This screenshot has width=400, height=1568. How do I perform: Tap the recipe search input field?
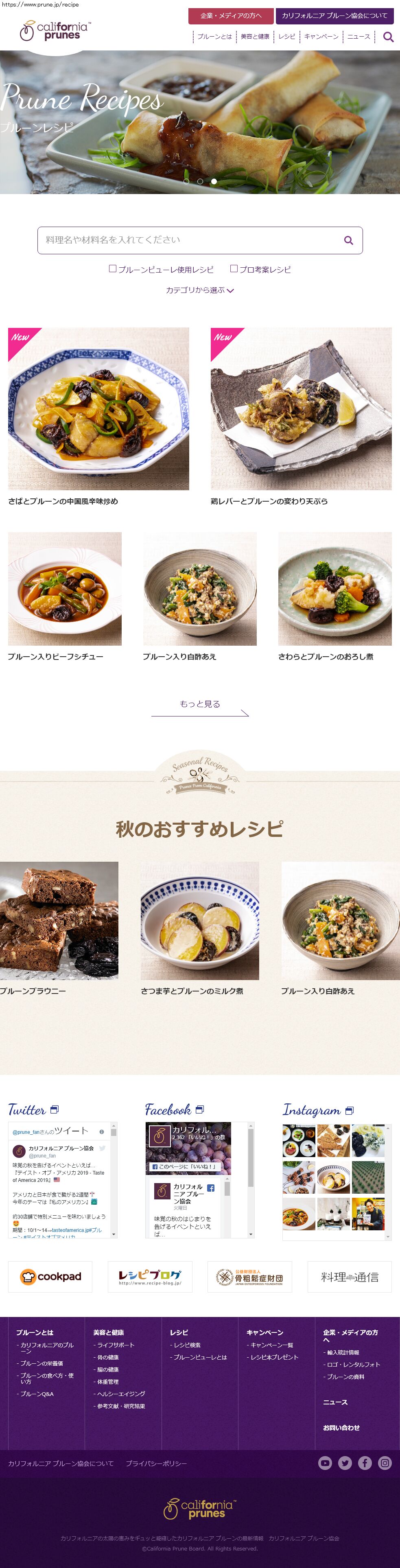click(189, 240)
